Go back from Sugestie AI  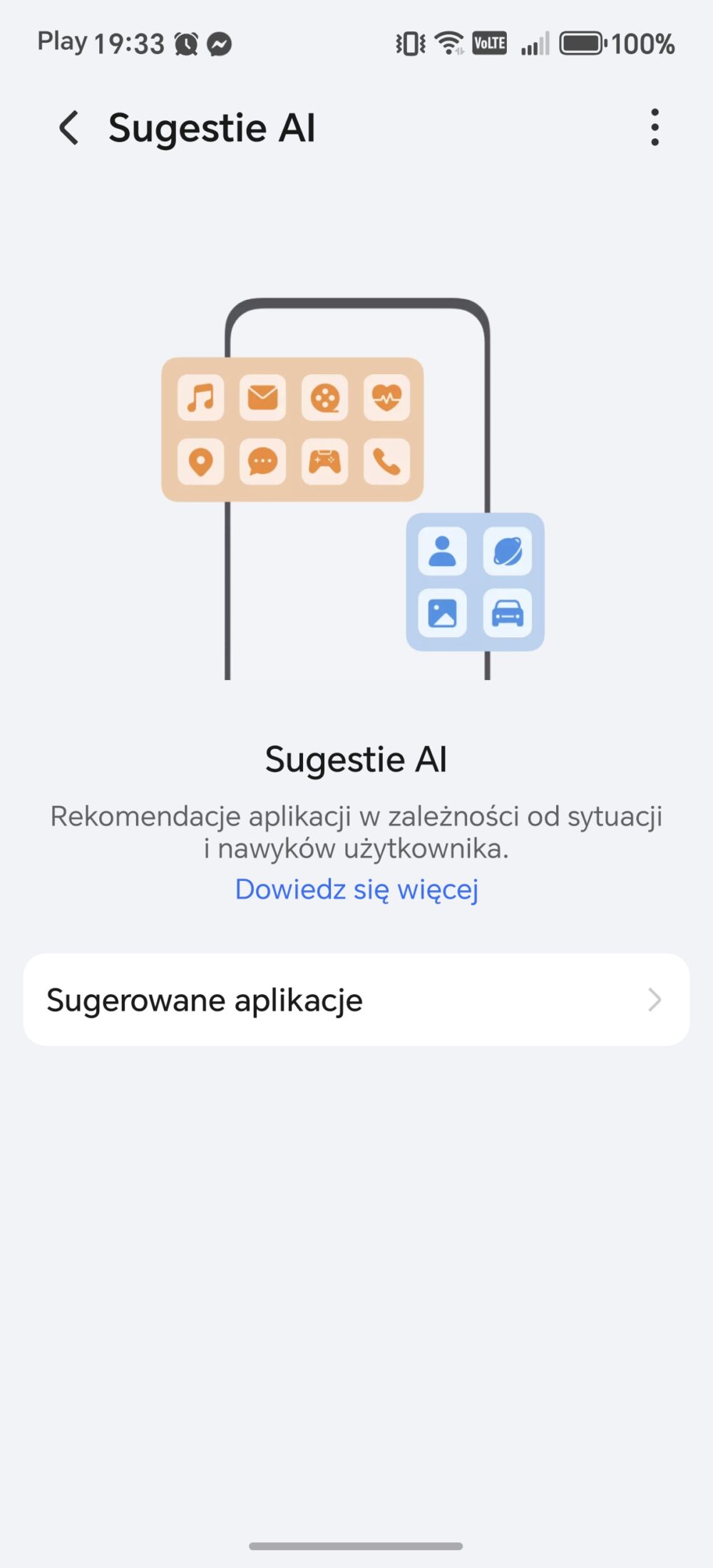tap(68, 128)
